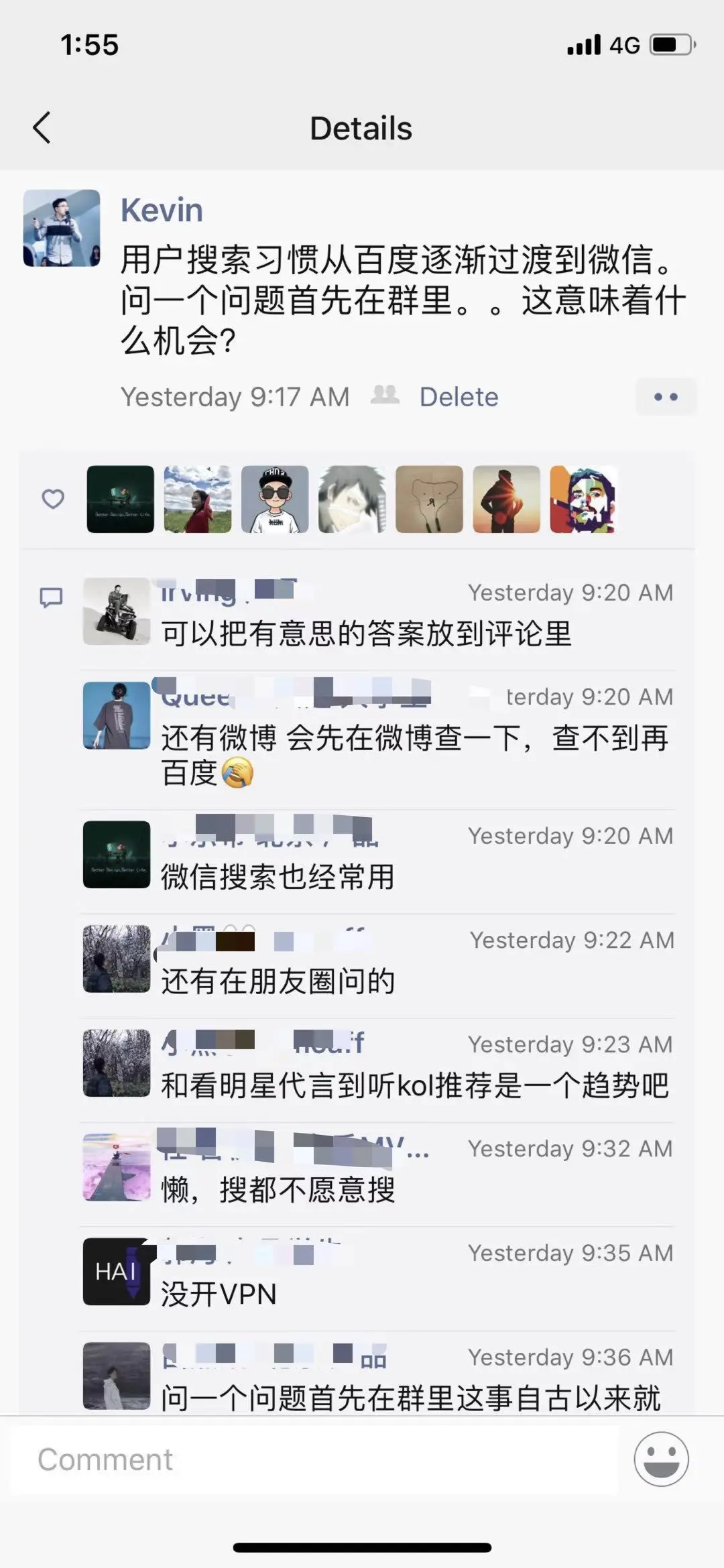Reply to the comment about 微博
This screenshot has width=724, height=1568.
tap(414, 739)
